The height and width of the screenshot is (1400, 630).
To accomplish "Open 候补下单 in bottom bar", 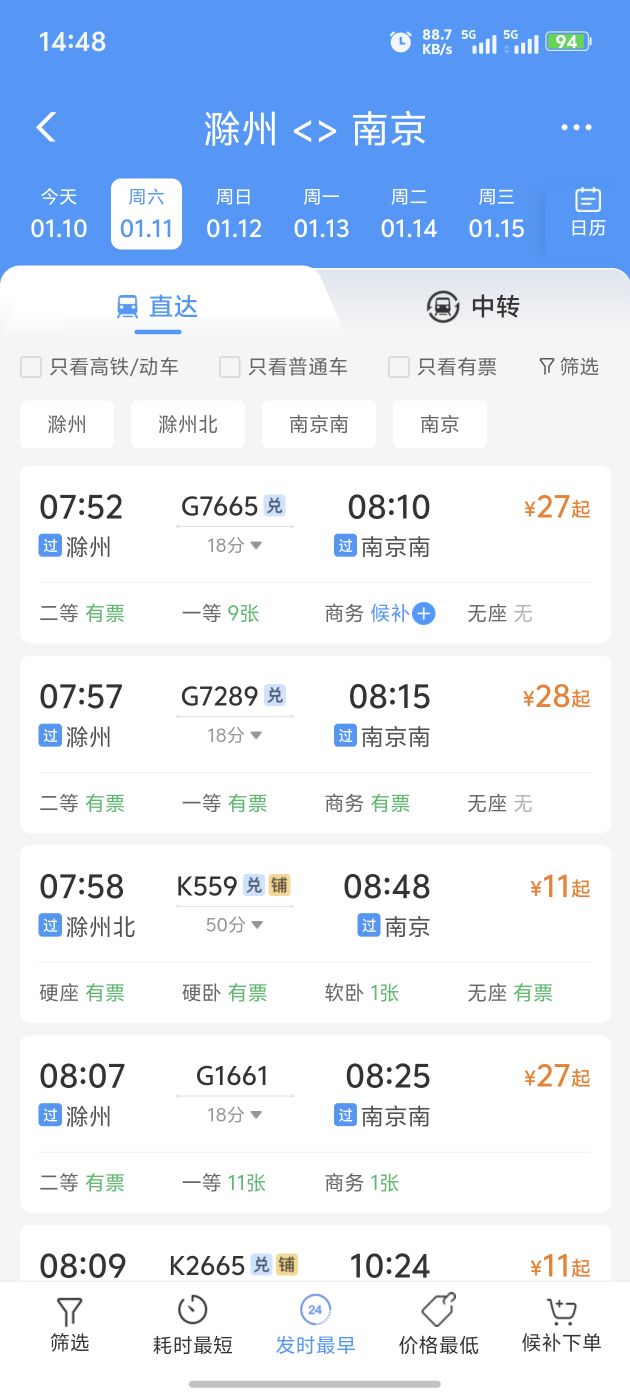I will coord(562,1326).
